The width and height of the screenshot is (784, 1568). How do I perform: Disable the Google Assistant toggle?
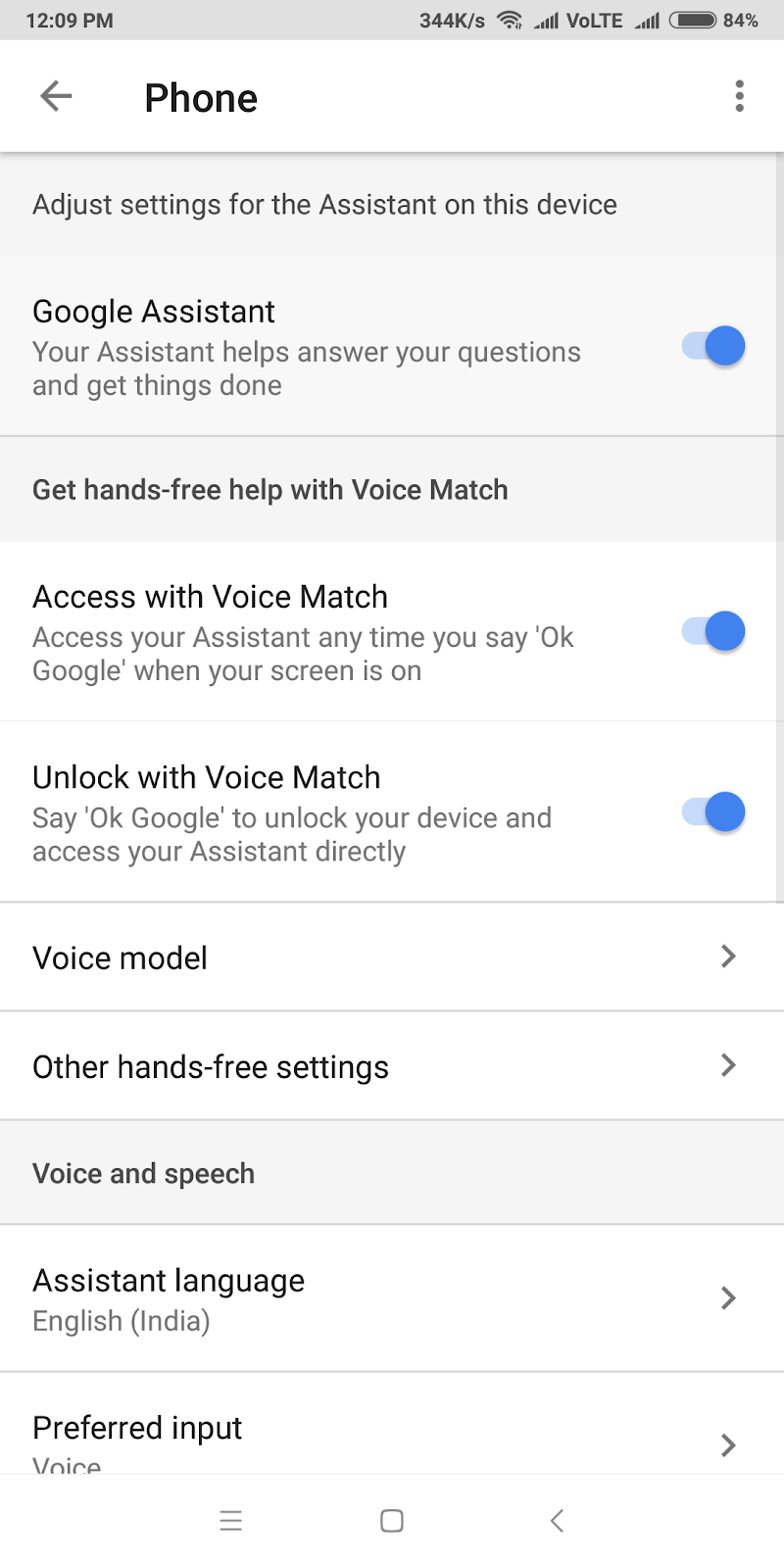[712, 345]
